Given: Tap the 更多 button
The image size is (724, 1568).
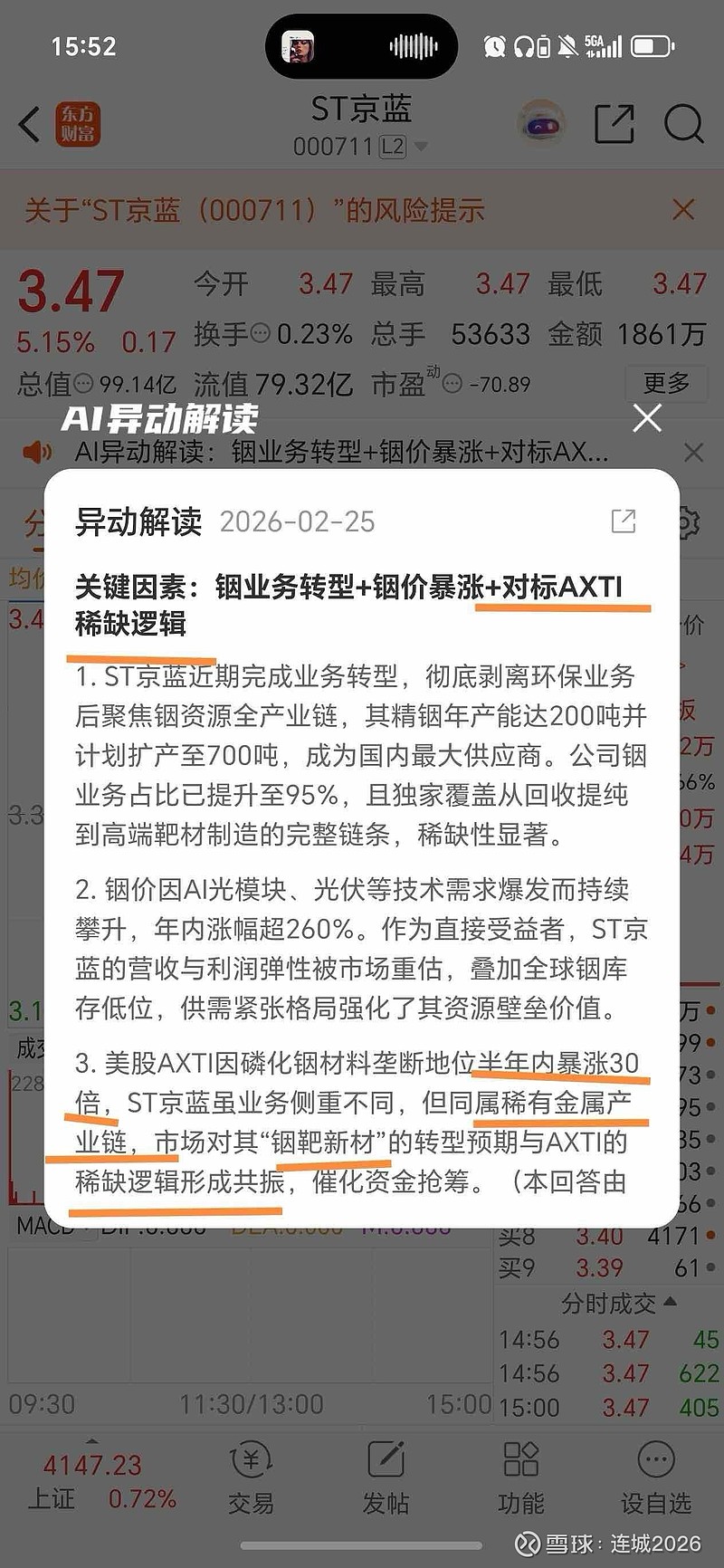Looking at the screenshot, I should point(667,384).
